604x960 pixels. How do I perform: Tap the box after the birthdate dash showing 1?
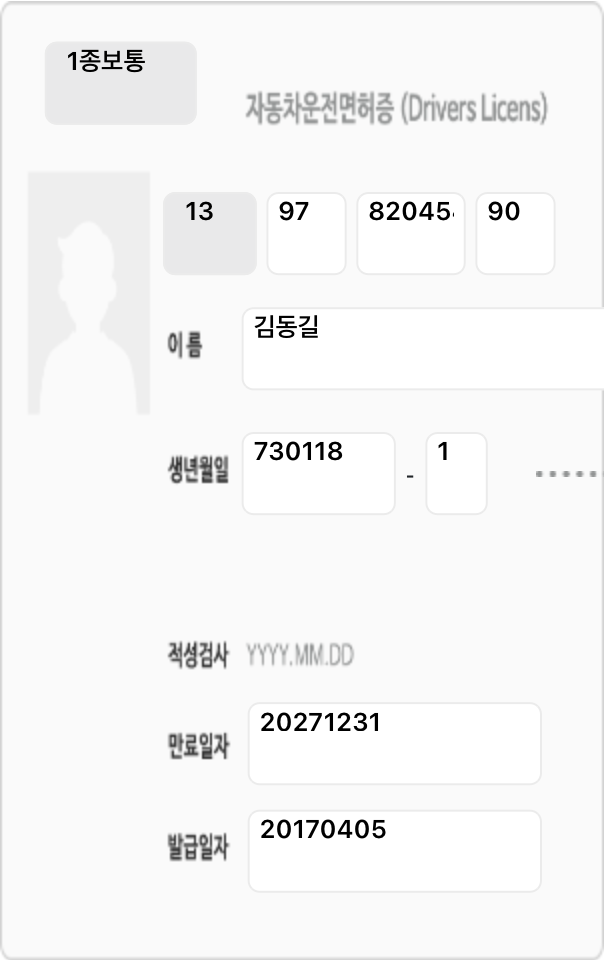[456, 473]
